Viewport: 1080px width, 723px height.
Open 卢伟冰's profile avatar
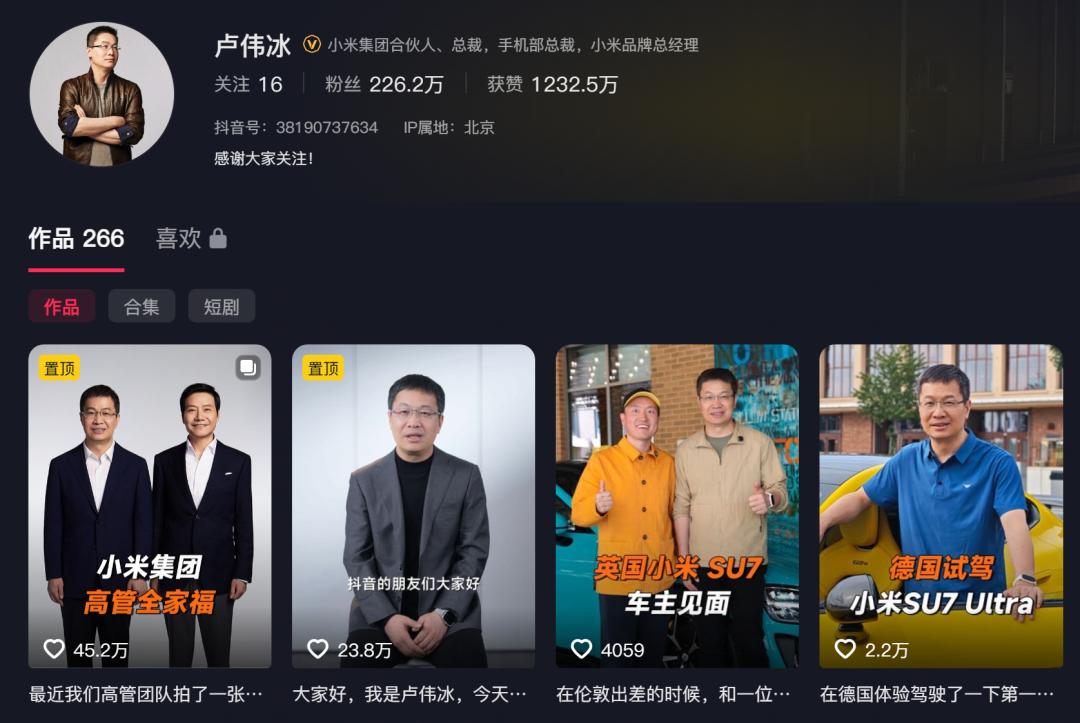[x=102, y=94]
